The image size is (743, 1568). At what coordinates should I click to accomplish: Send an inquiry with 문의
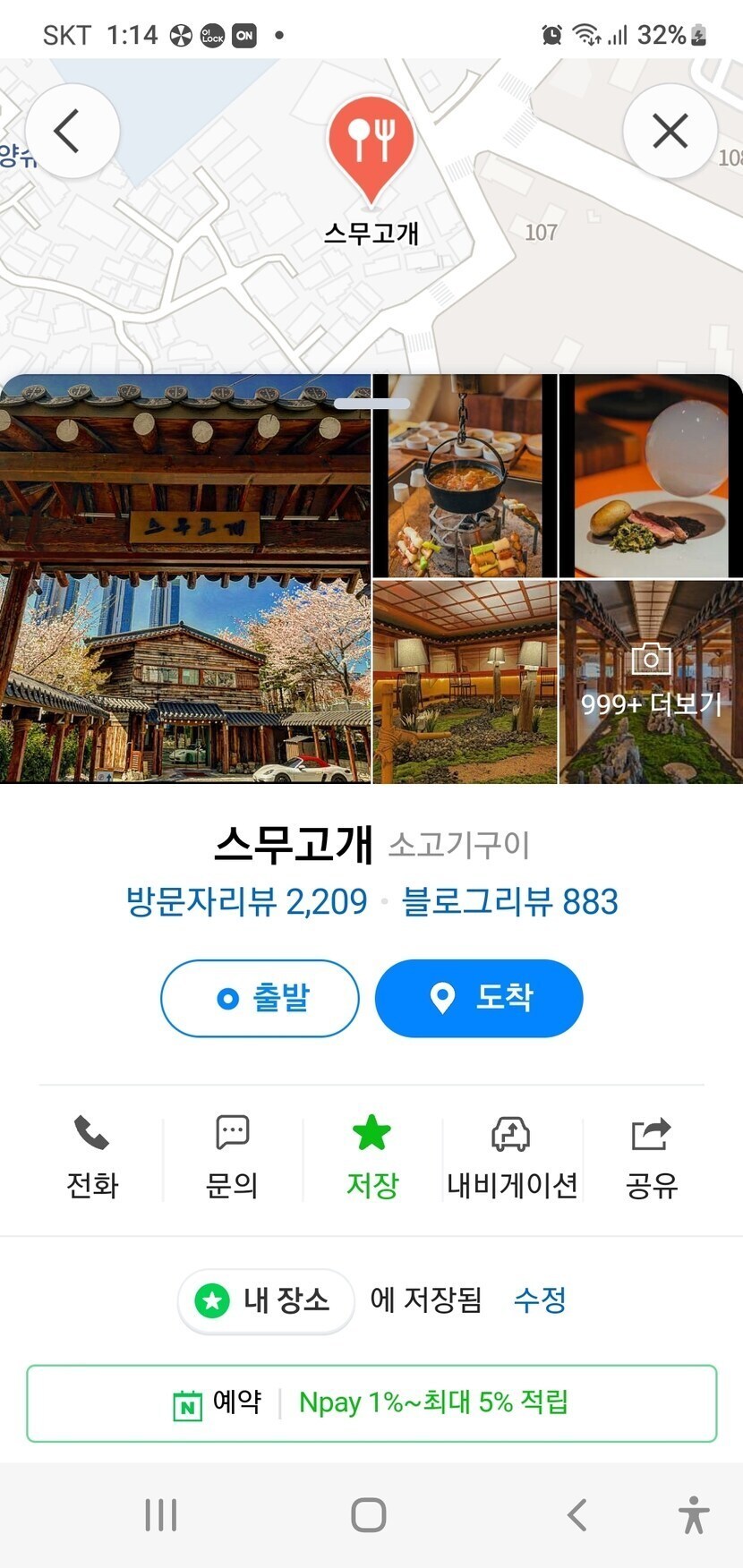coord(232,1157)
